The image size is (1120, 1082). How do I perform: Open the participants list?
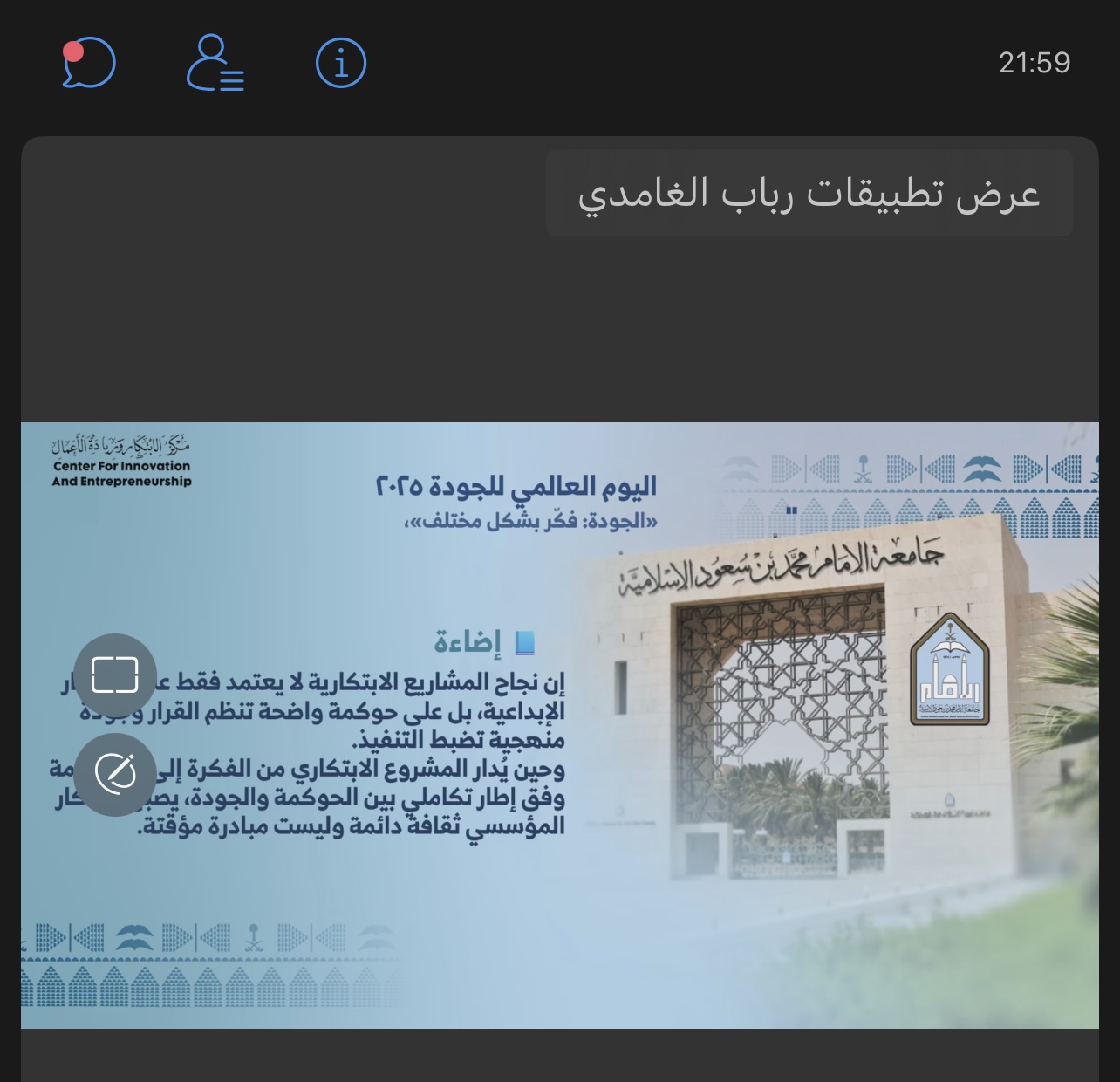point(215,64)
